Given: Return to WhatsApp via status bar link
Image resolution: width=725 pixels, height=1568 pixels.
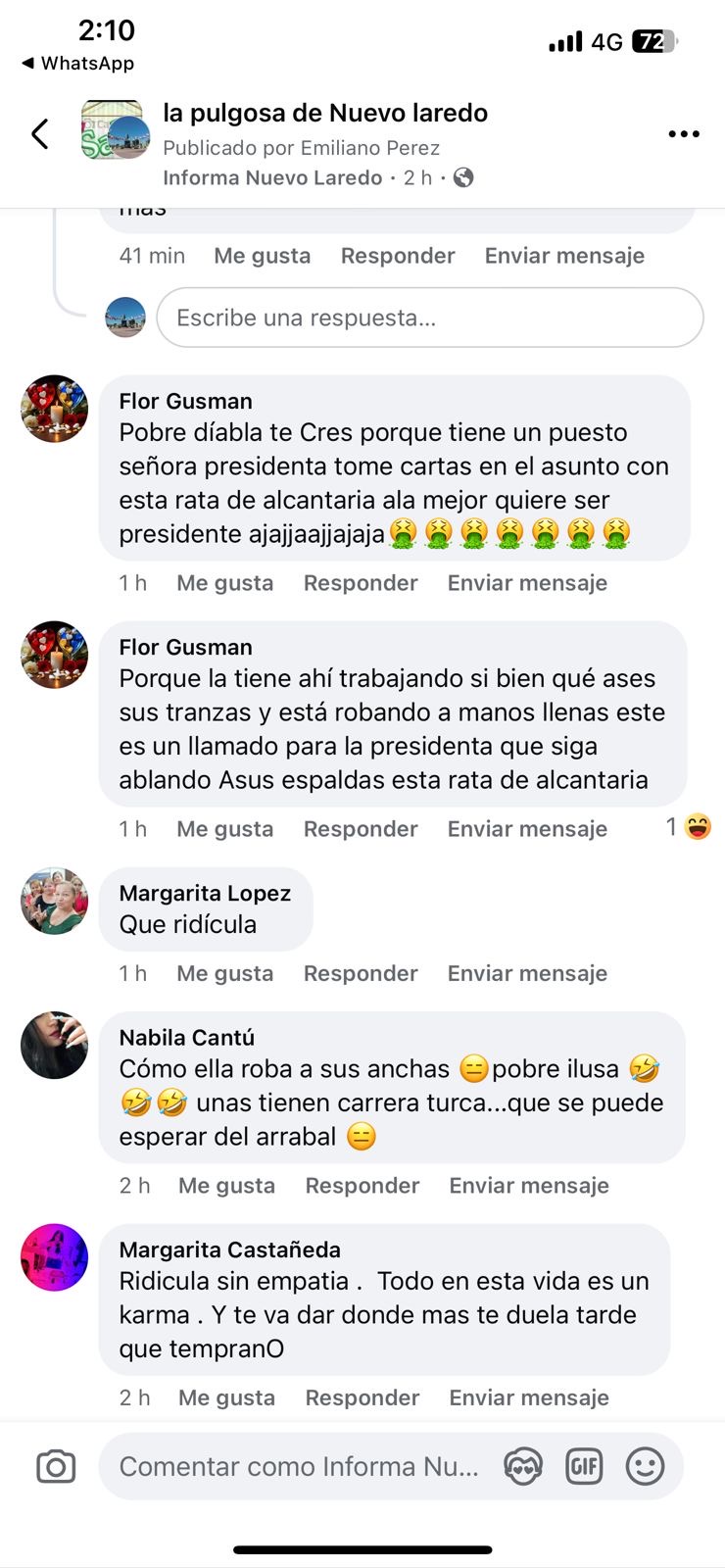Looking at the screenshot, I should (78, 63).
